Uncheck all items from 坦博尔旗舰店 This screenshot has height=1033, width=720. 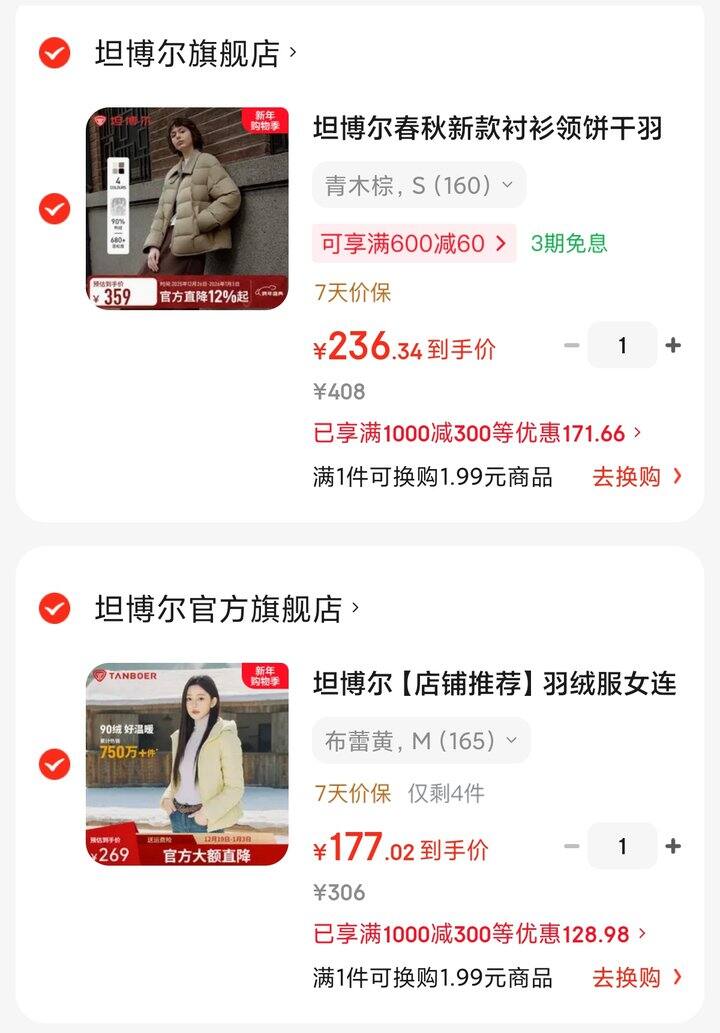pos(54,53)
